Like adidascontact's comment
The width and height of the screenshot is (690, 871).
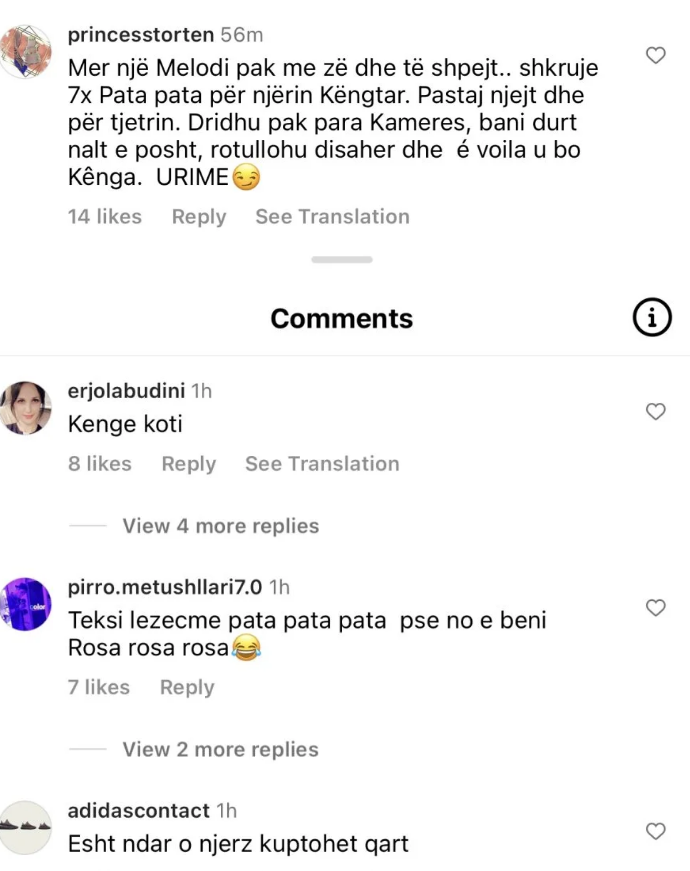[x=656, y=831]
